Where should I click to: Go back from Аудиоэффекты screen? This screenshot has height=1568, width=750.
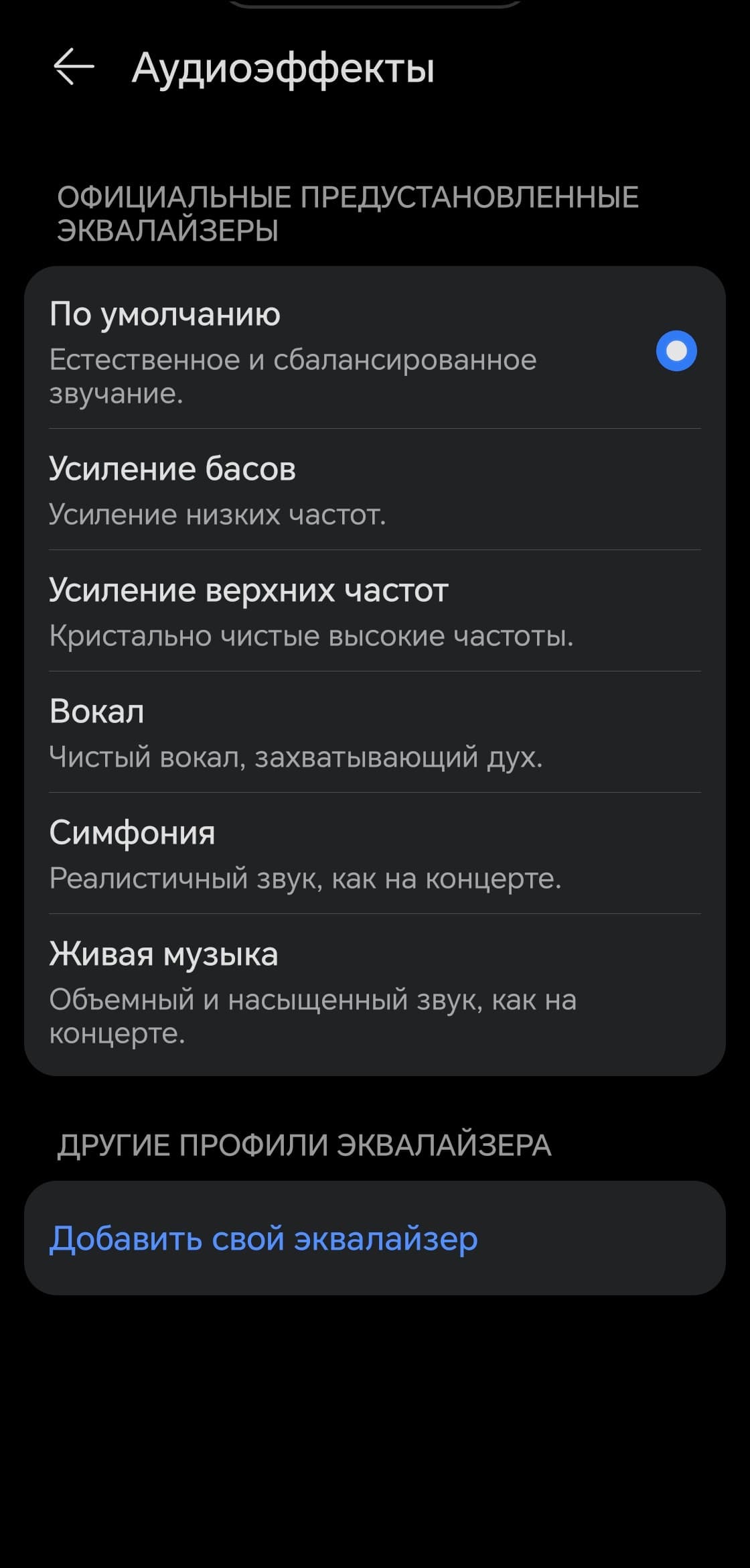pos(73,68)
